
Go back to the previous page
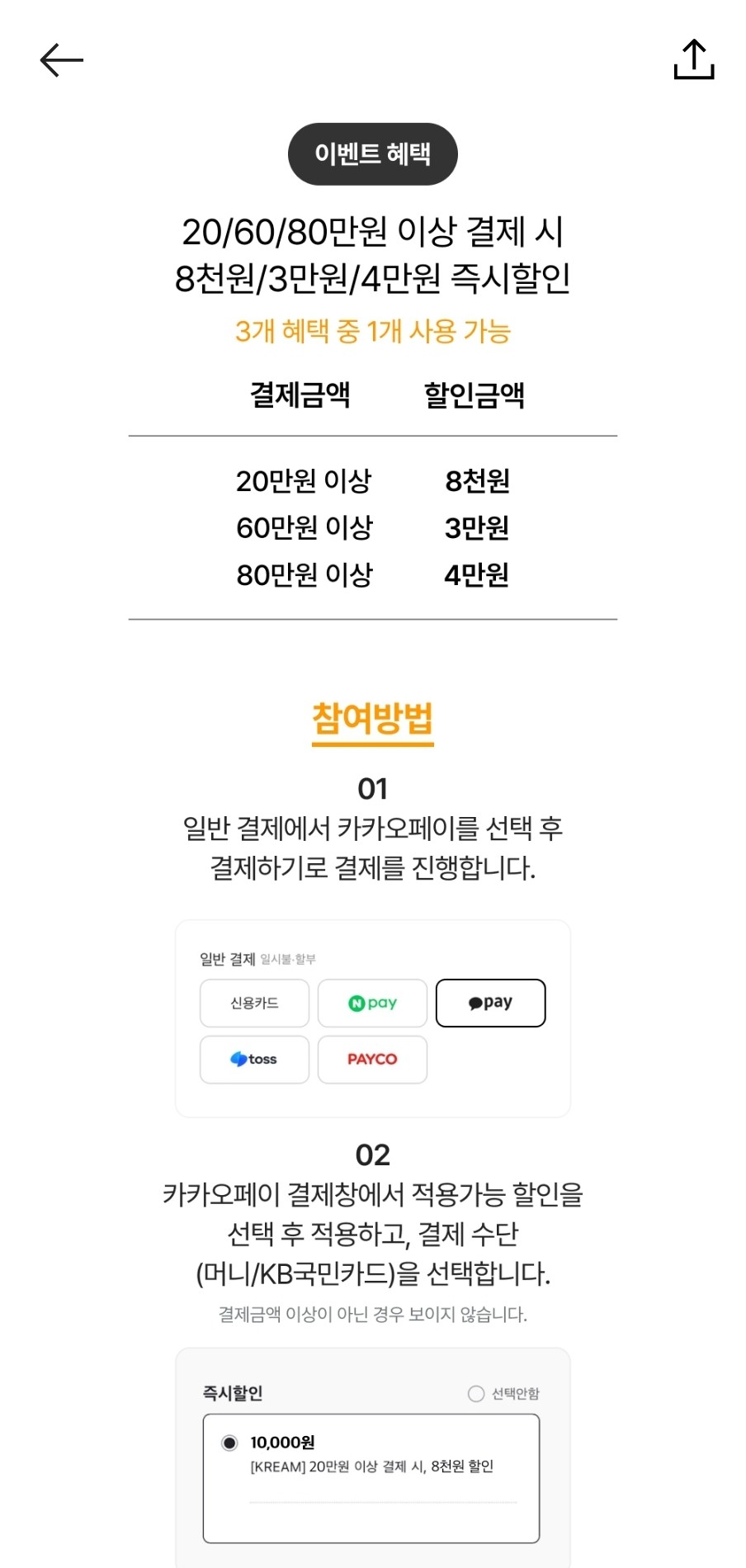click(62, 60)
